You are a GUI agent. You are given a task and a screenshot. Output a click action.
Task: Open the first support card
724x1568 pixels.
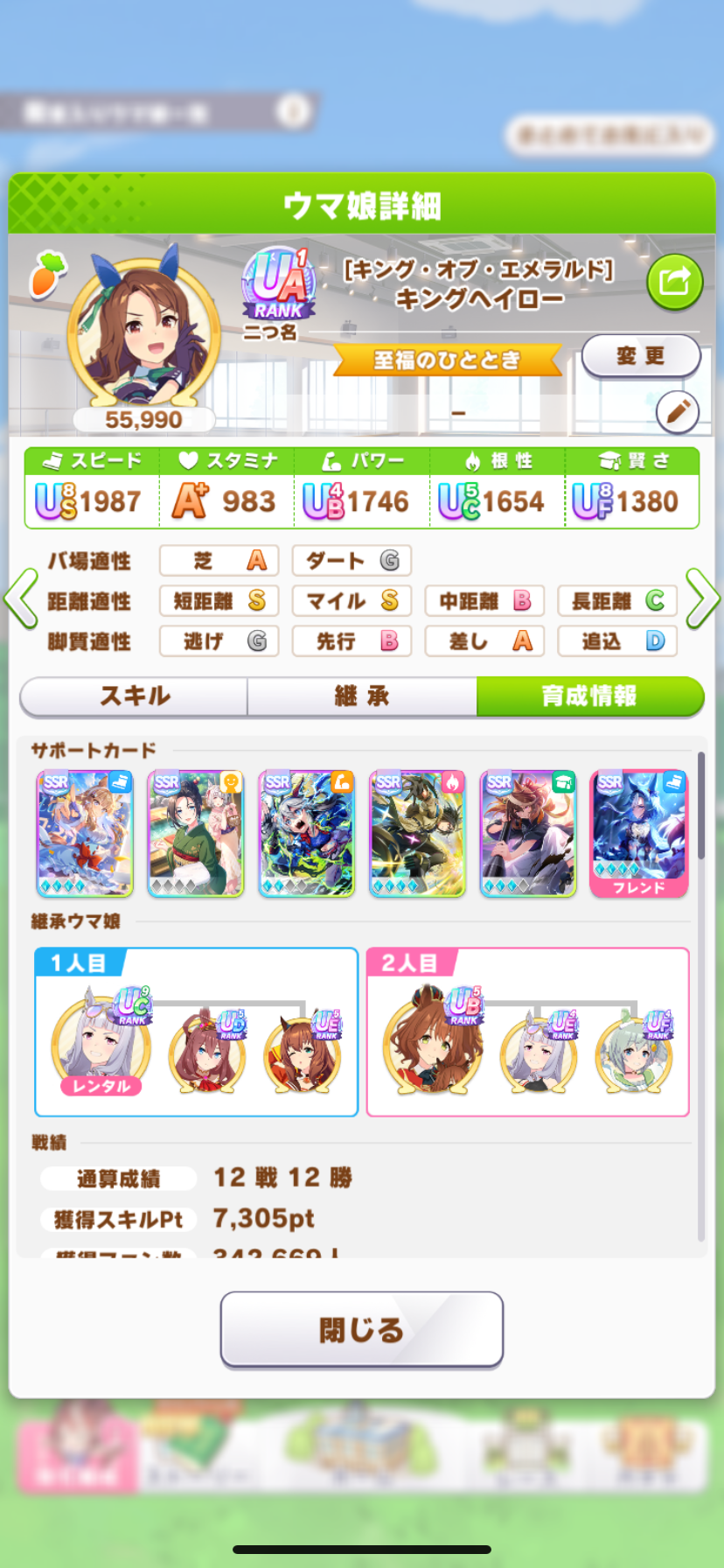pos(85,833)
